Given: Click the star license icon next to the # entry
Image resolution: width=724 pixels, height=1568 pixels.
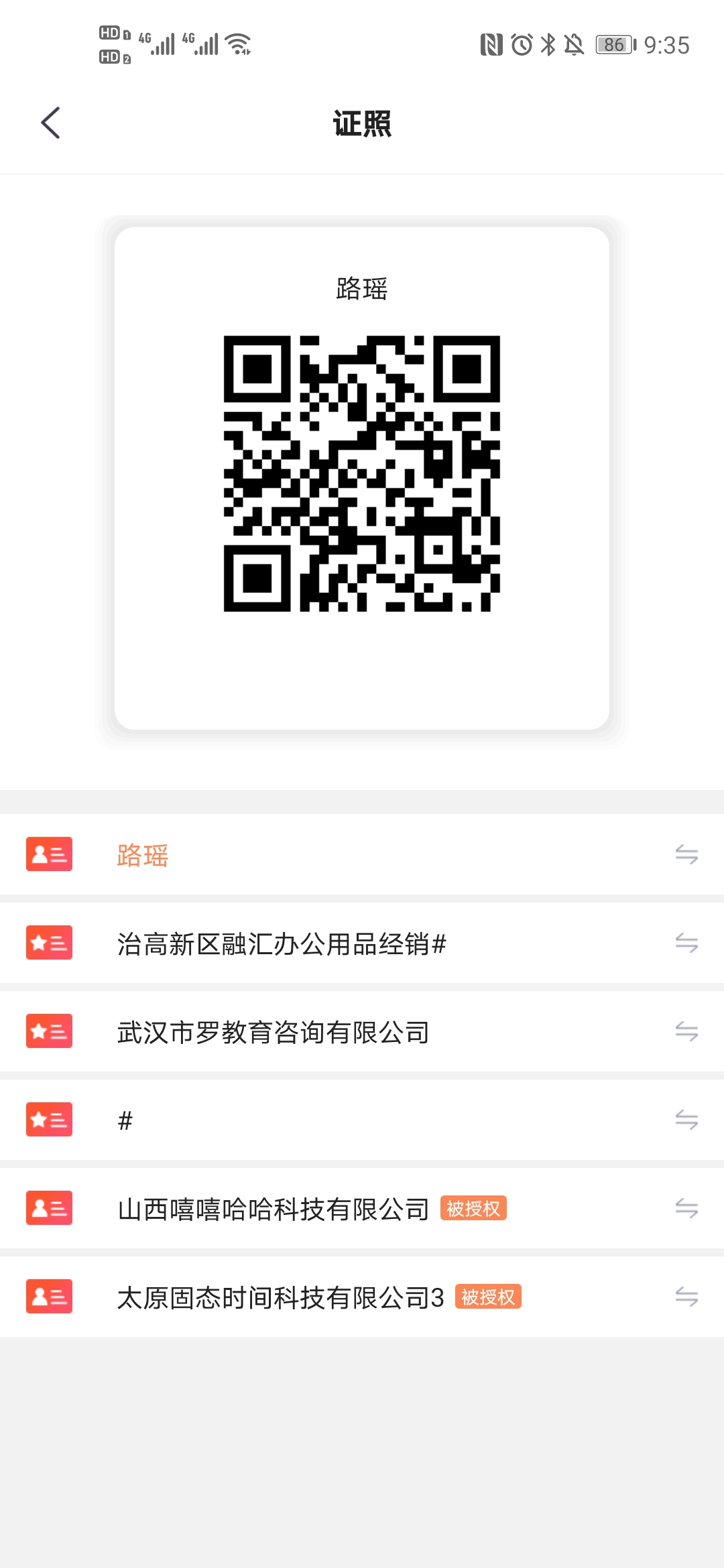Looking at the screenshot, I should 49,1120.
